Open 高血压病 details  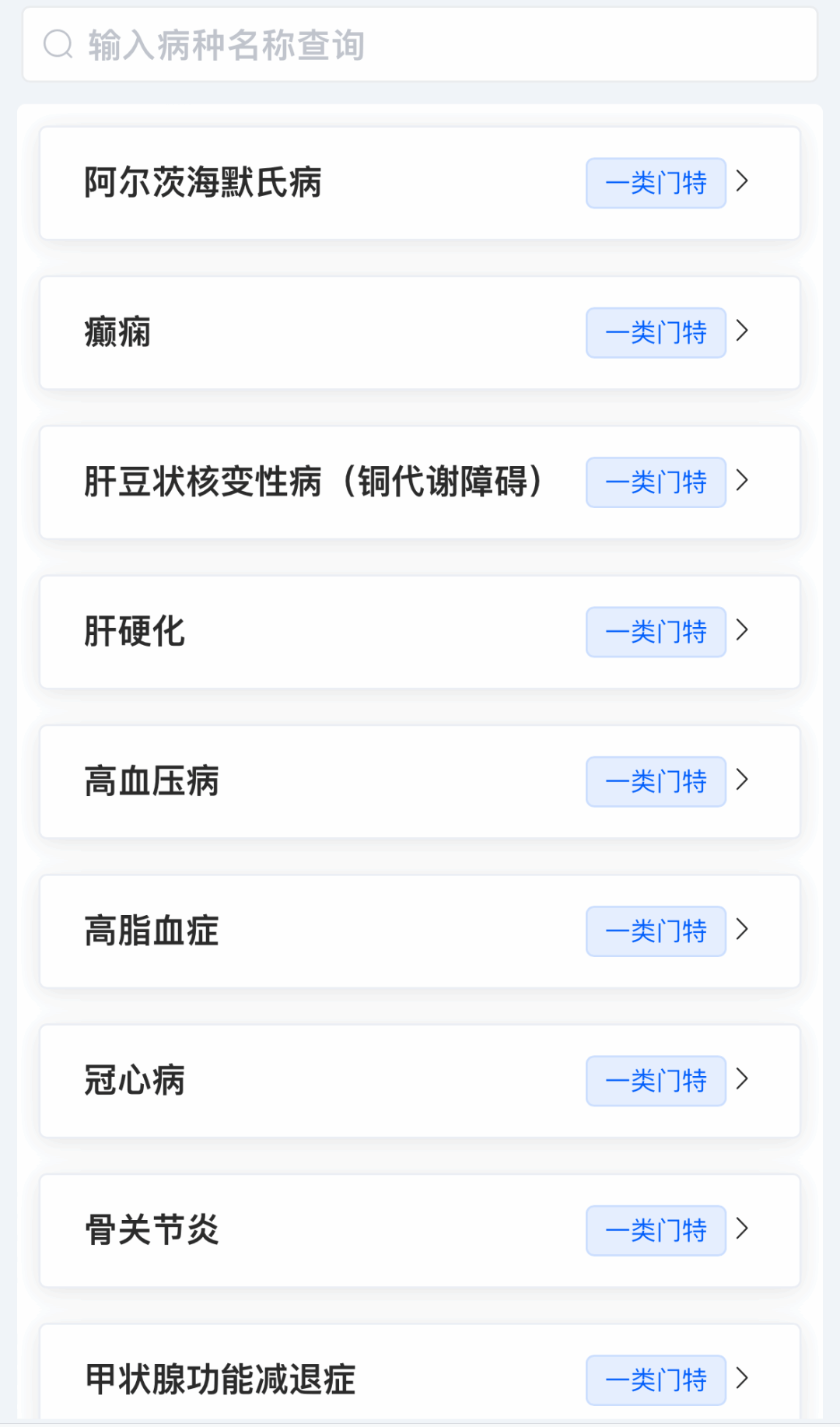[x=420, y=781]
